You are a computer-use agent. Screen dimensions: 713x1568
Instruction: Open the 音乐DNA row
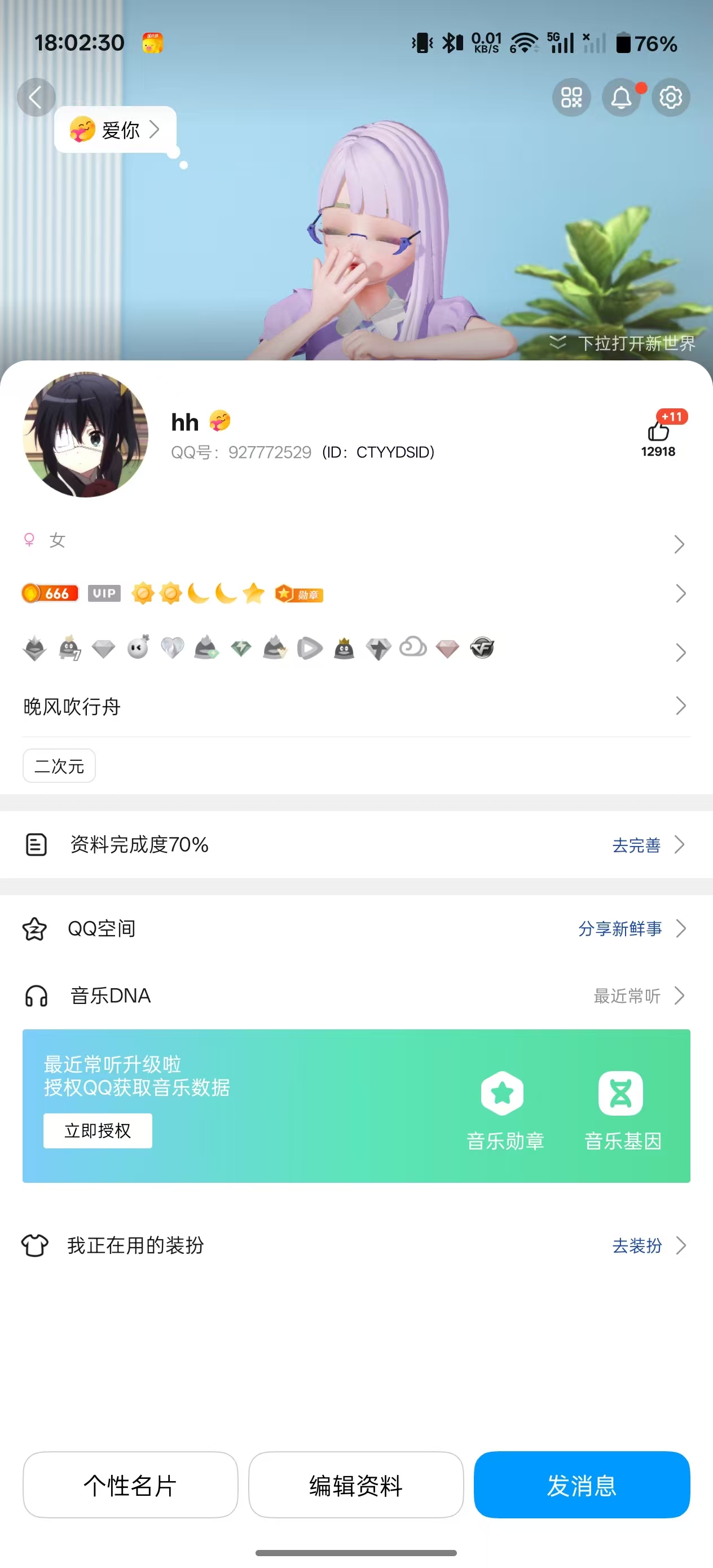pyautogui.click(x=356, y=996)
